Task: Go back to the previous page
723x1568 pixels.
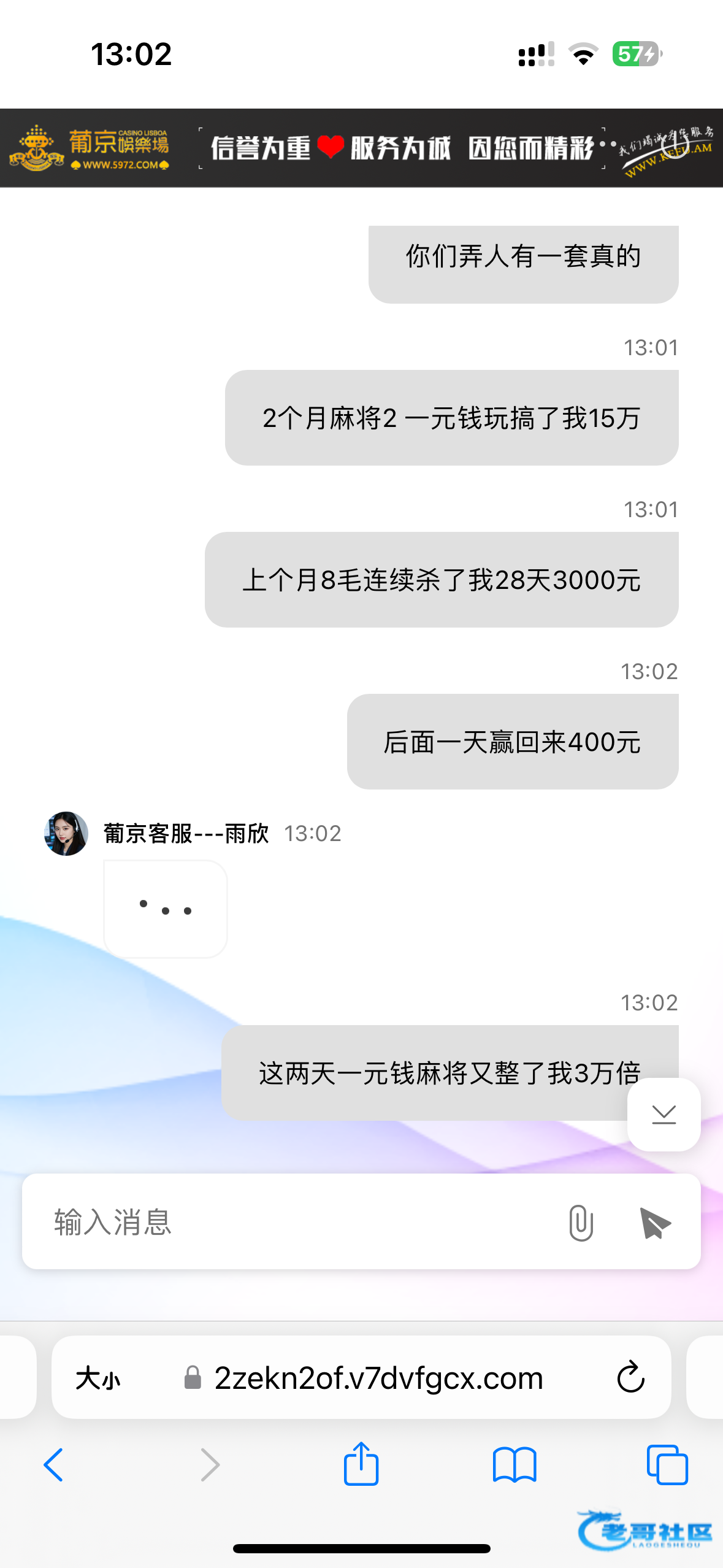Action: click(x=54, y=1465)
